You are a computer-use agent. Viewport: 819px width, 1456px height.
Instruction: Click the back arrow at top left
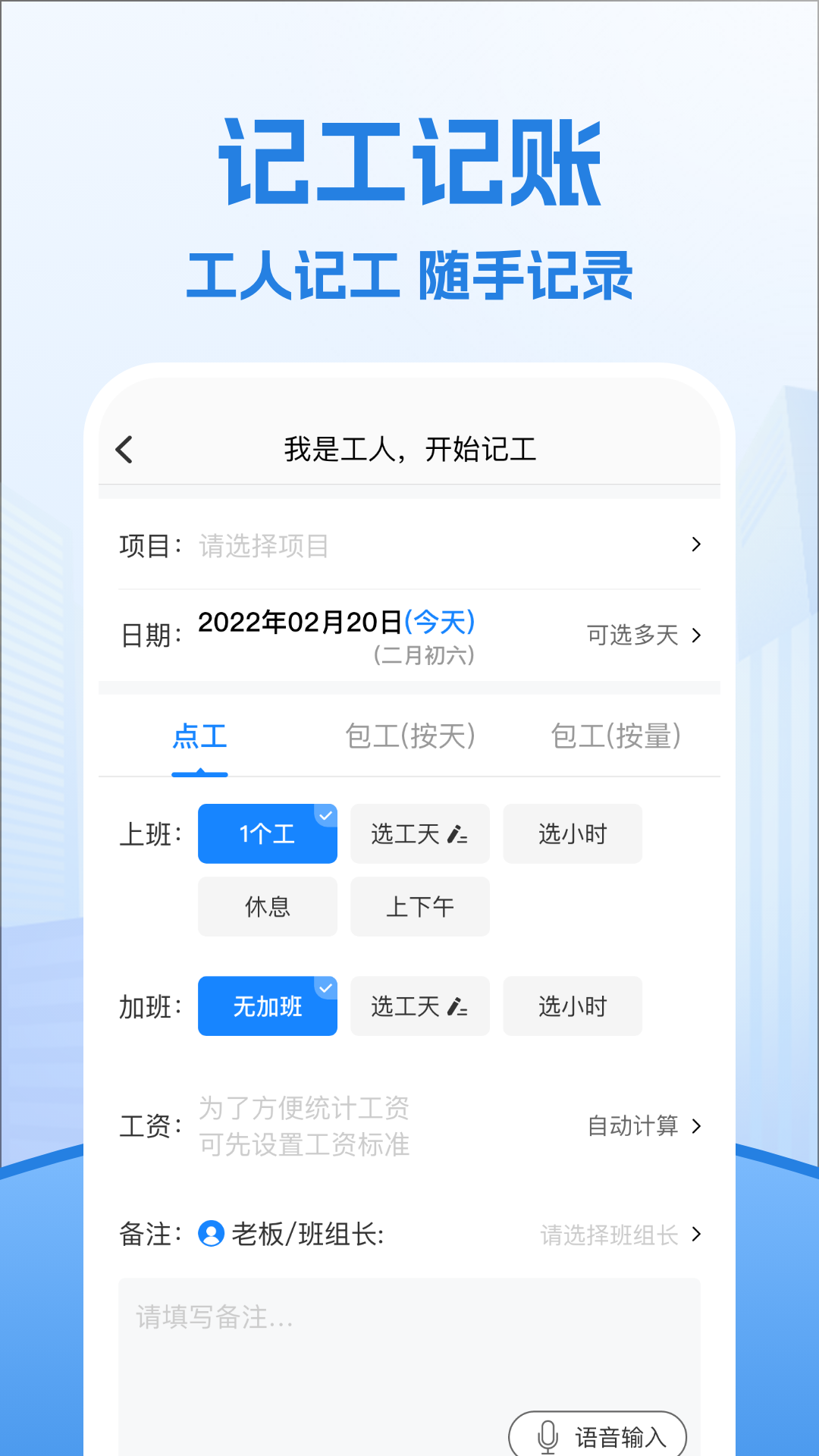126,449
